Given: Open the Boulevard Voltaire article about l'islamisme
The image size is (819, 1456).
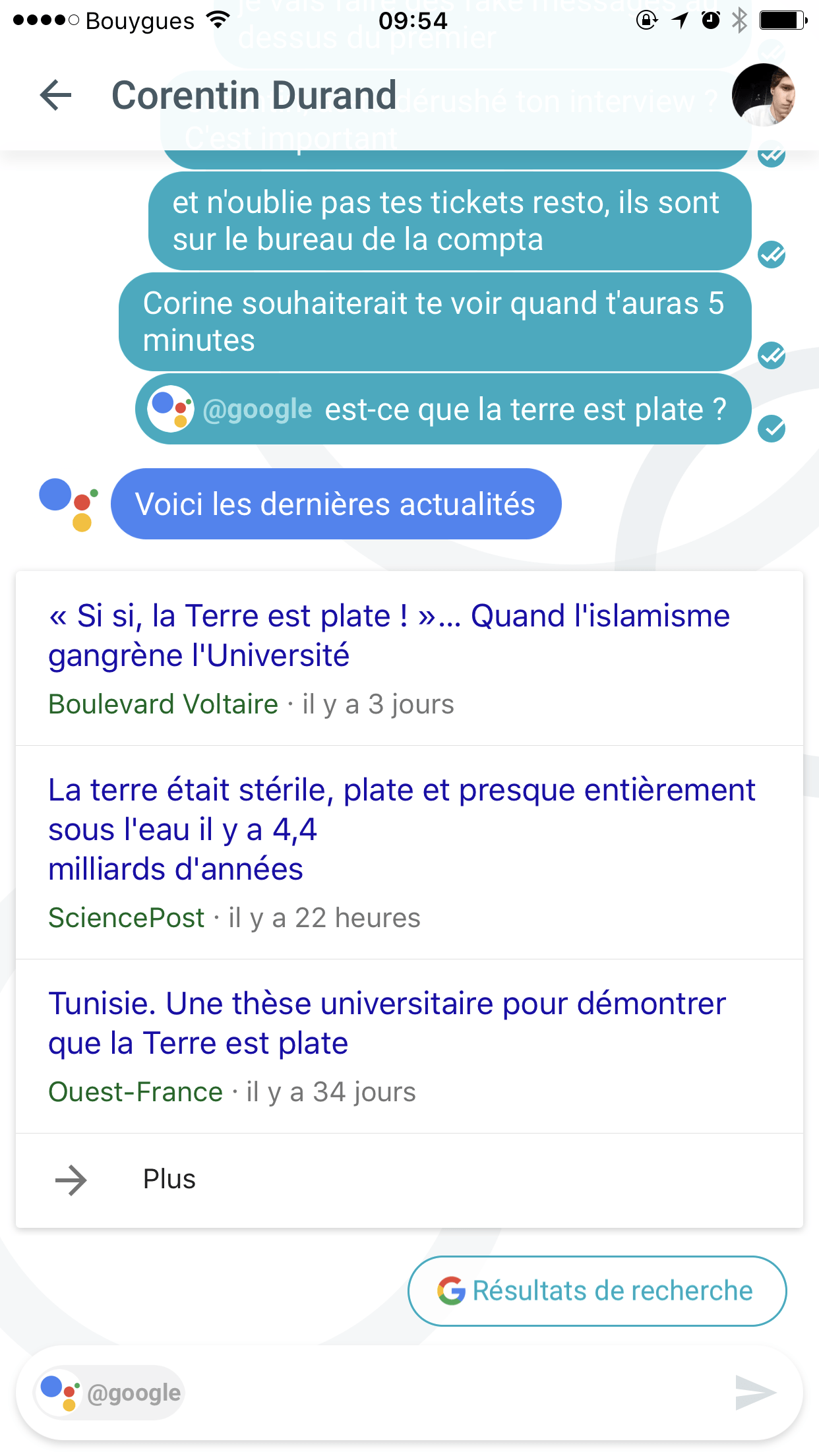Looking at the screenshot, I should point(409,658).
